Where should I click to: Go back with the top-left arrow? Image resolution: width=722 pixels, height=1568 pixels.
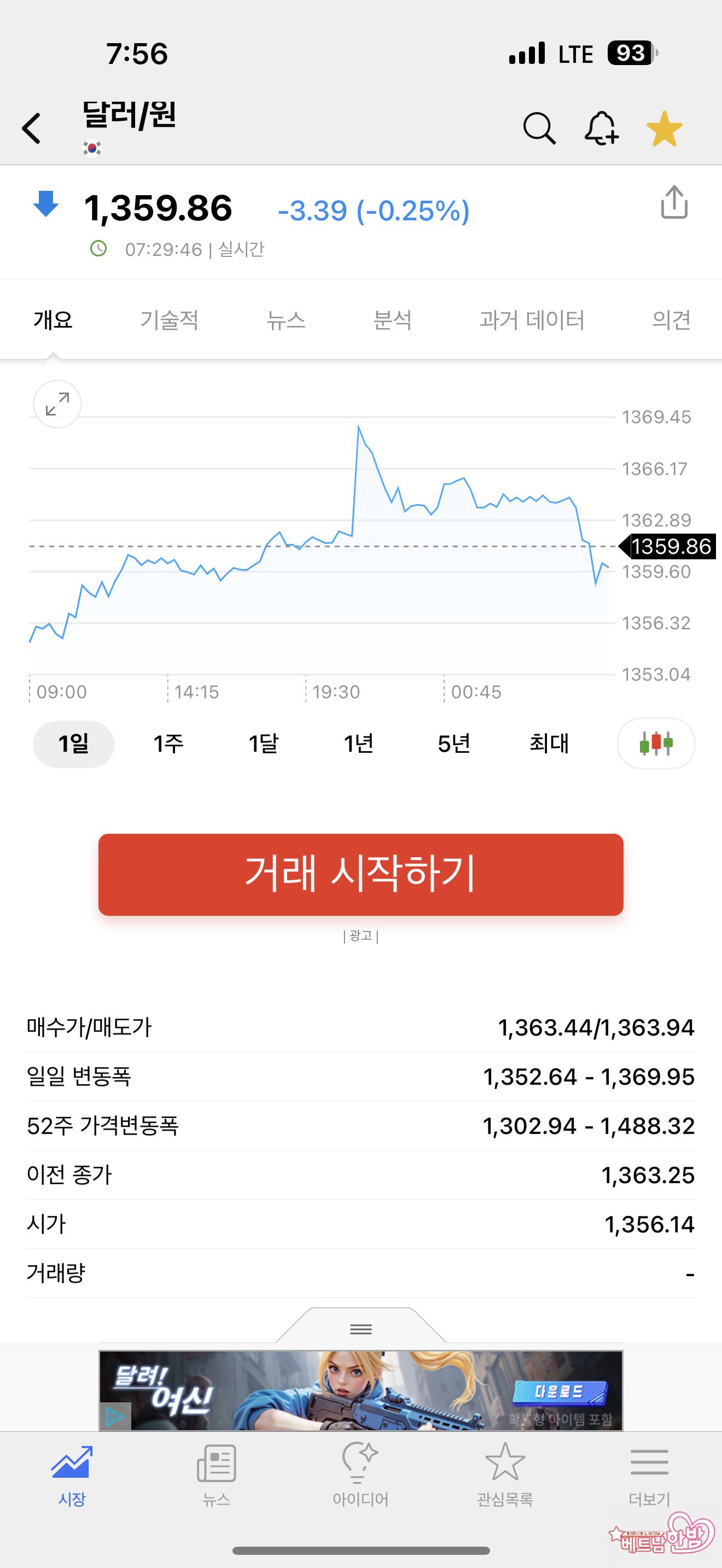[x=32, y=128]
